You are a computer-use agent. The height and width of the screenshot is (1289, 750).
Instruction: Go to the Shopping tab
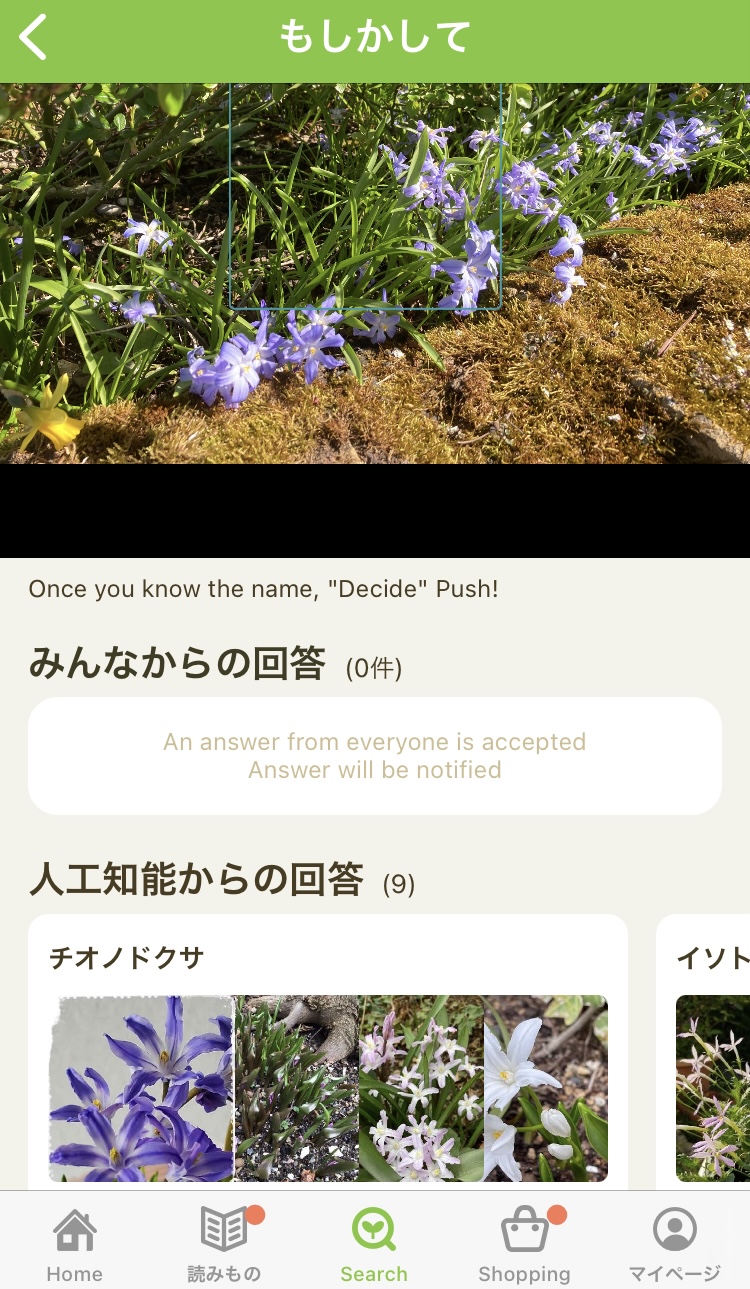click(524, 1245)
